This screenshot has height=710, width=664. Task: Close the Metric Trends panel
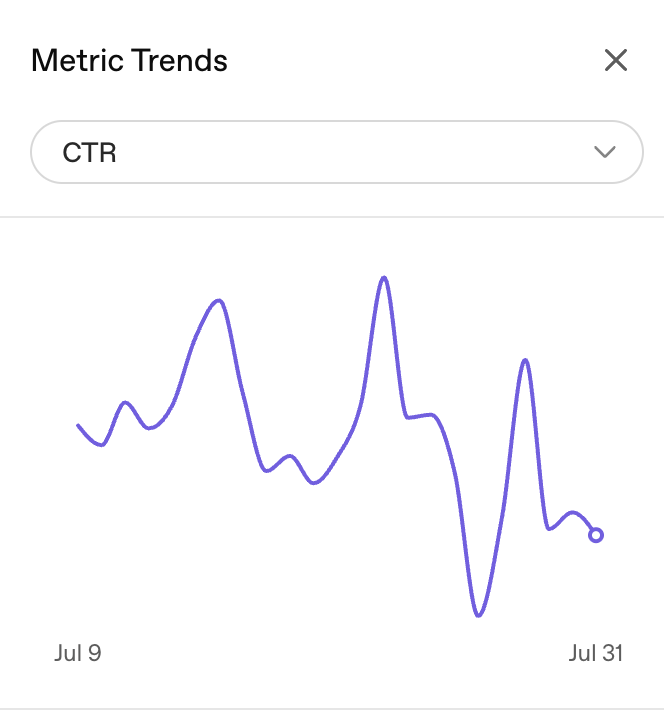click(x=616, y=60)
